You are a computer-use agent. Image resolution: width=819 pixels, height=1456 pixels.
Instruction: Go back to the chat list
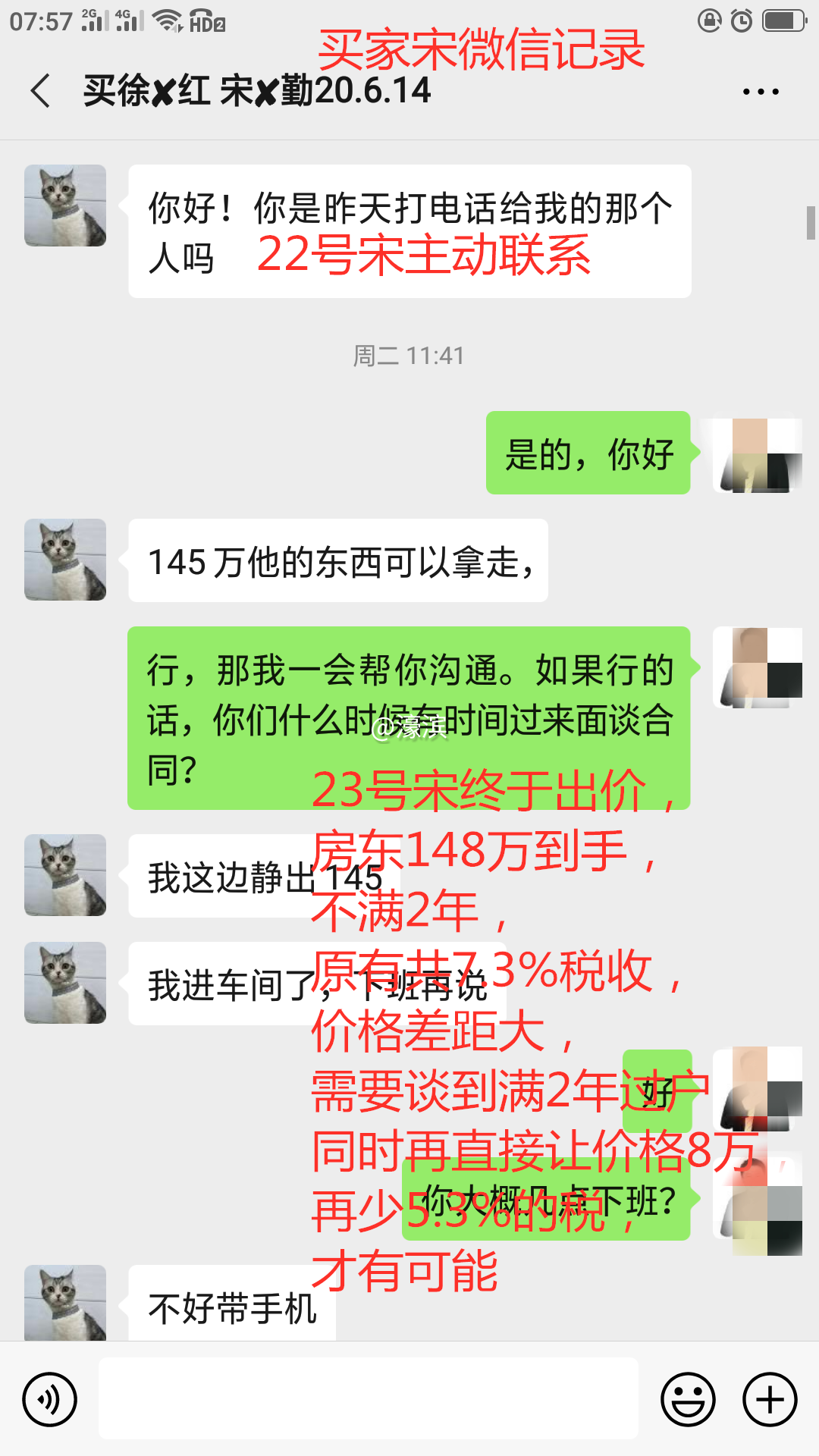pos(41,91)
